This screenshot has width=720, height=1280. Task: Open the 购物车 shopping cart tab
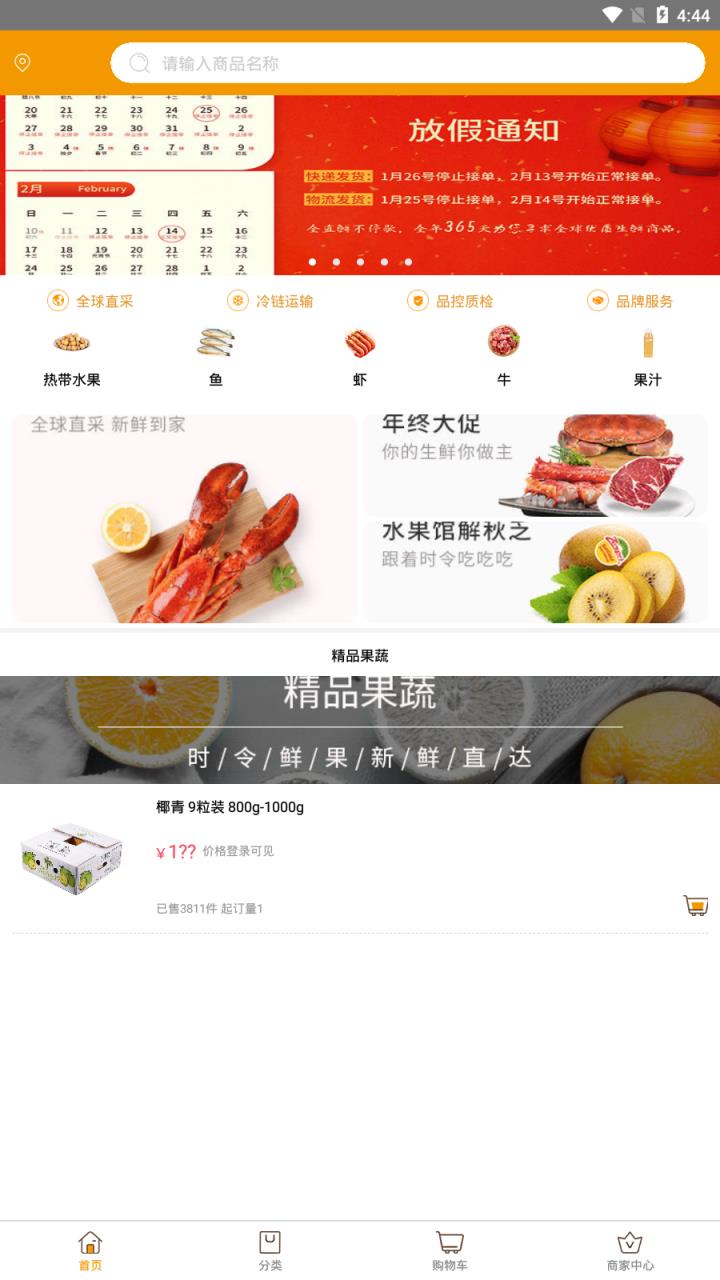tap(450, 1248)
